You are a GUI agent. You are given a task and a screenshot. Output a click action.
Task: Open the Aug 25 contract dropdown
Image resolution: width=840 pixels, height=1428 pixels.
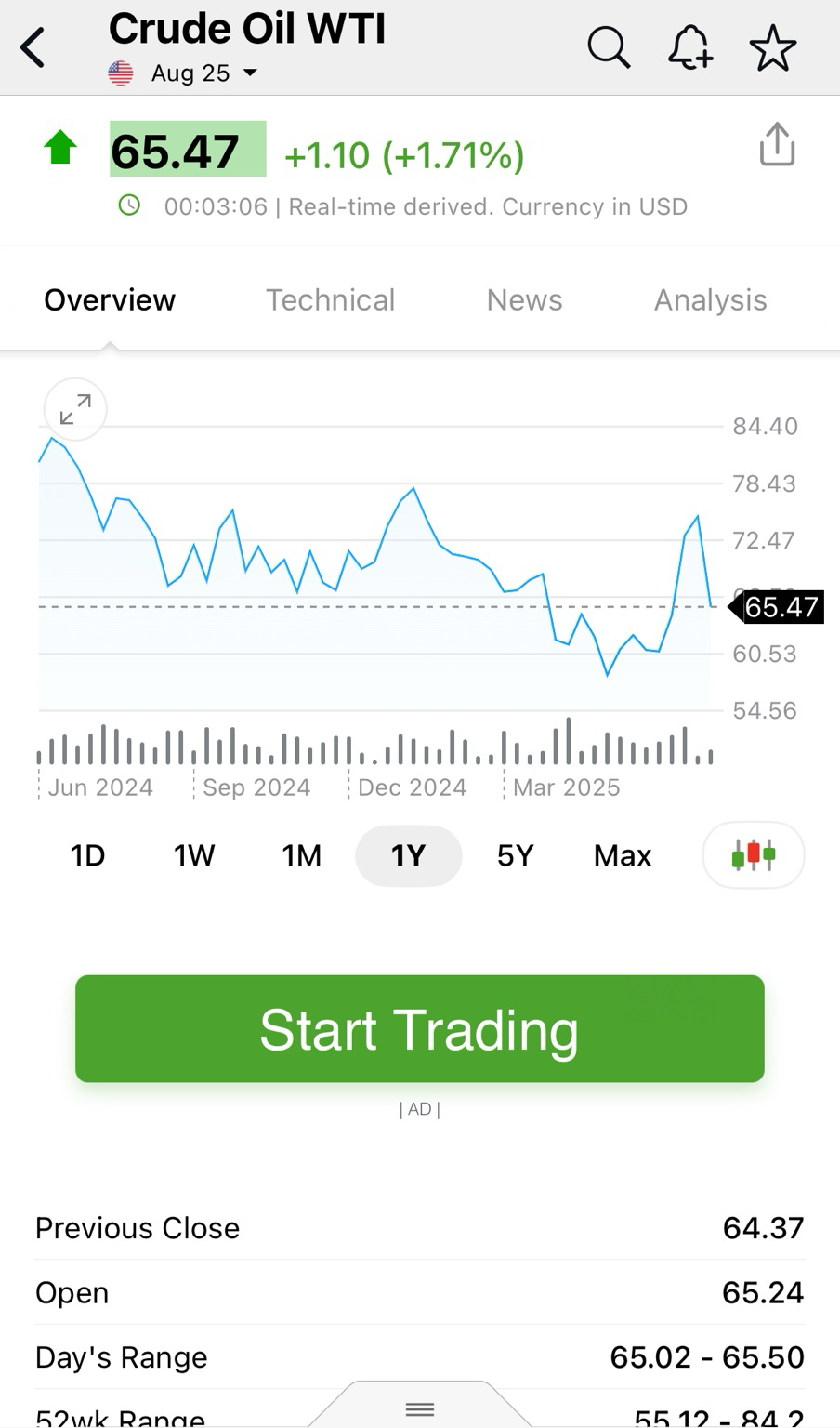(x=183, y=73)
